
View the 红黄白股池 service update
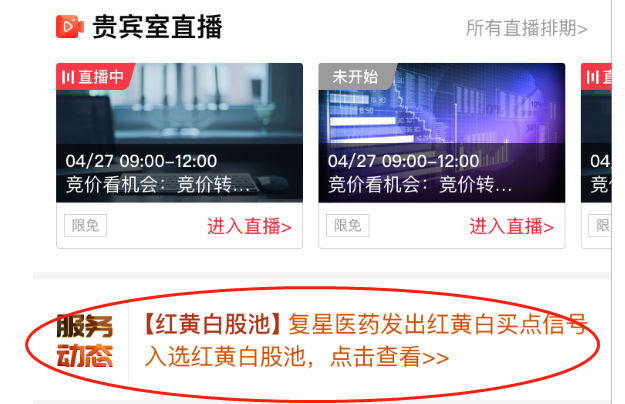(364, 340)
